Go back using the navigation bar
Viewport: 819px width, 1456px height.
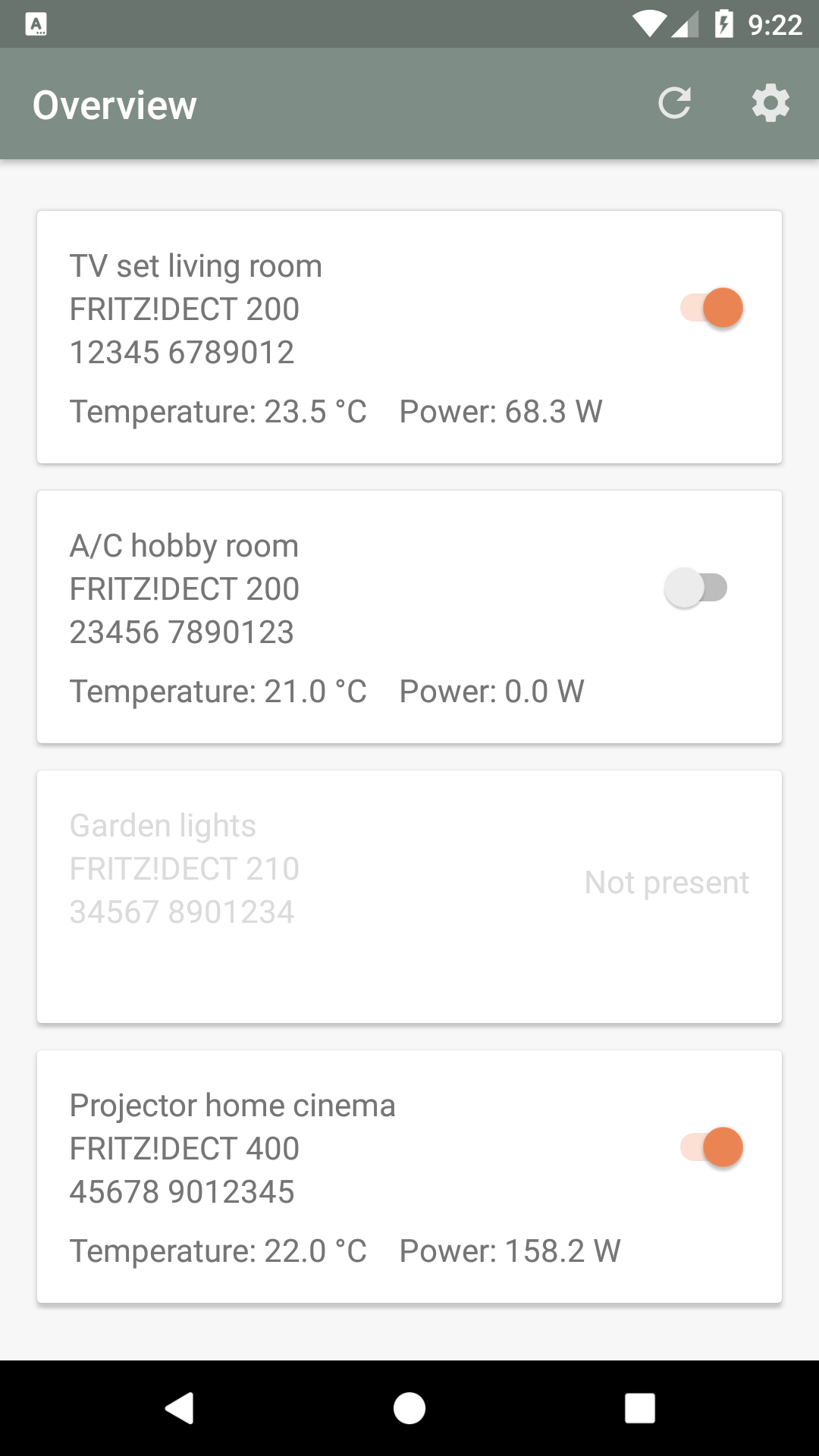(180, 1408)
